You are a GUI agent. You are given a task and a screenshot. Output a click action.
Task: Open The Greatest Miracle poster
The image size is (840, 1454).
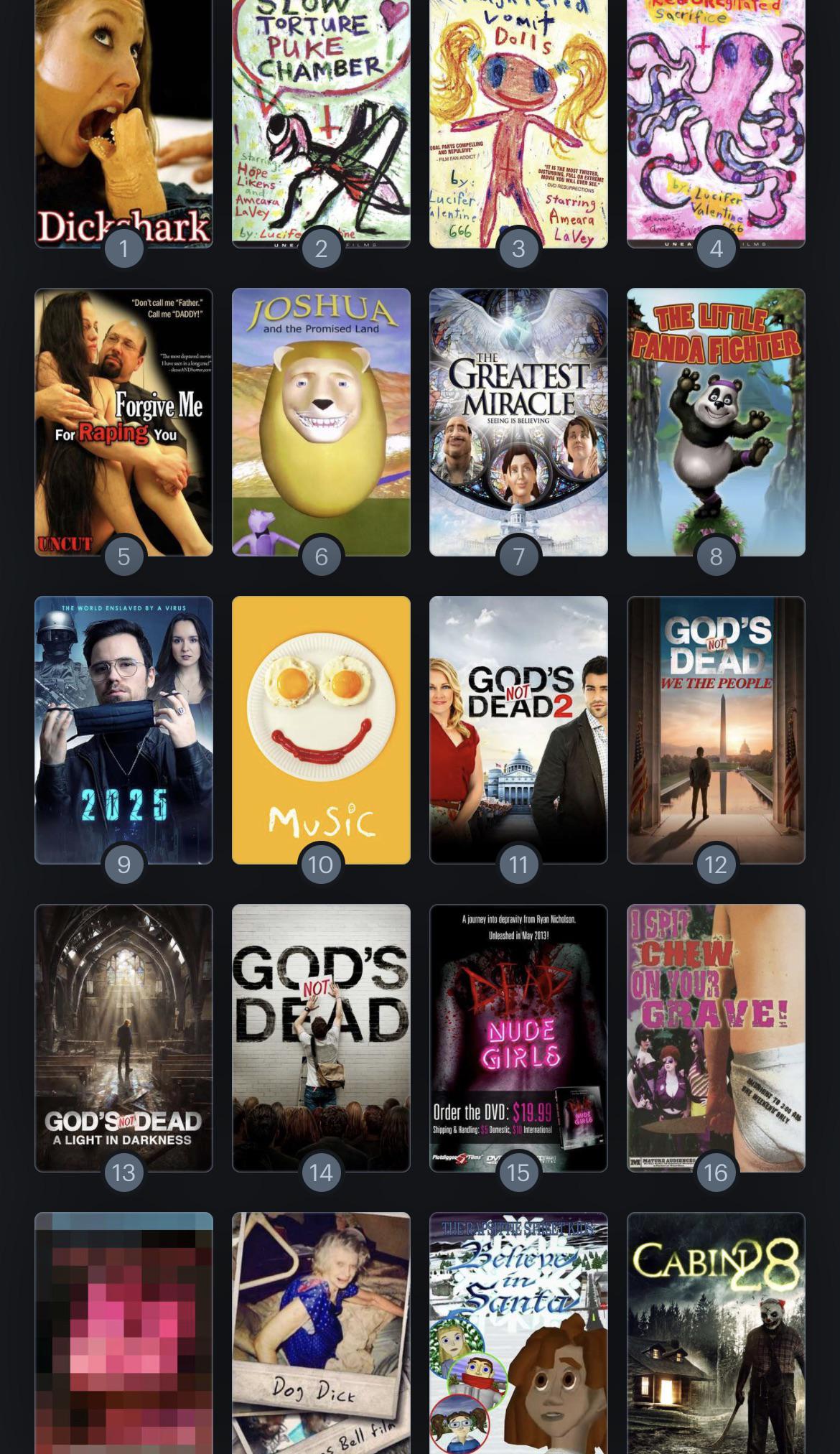click(x=518, y=422)
